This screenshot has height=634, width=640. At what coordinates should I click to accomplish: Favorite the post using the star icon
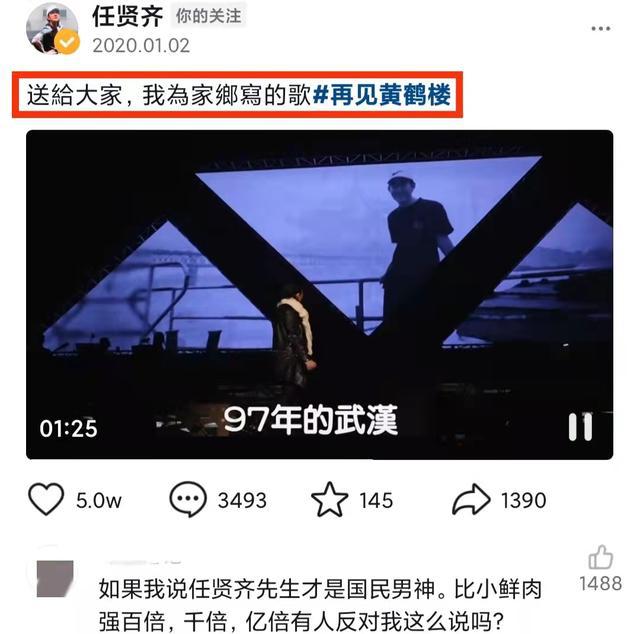330,498
